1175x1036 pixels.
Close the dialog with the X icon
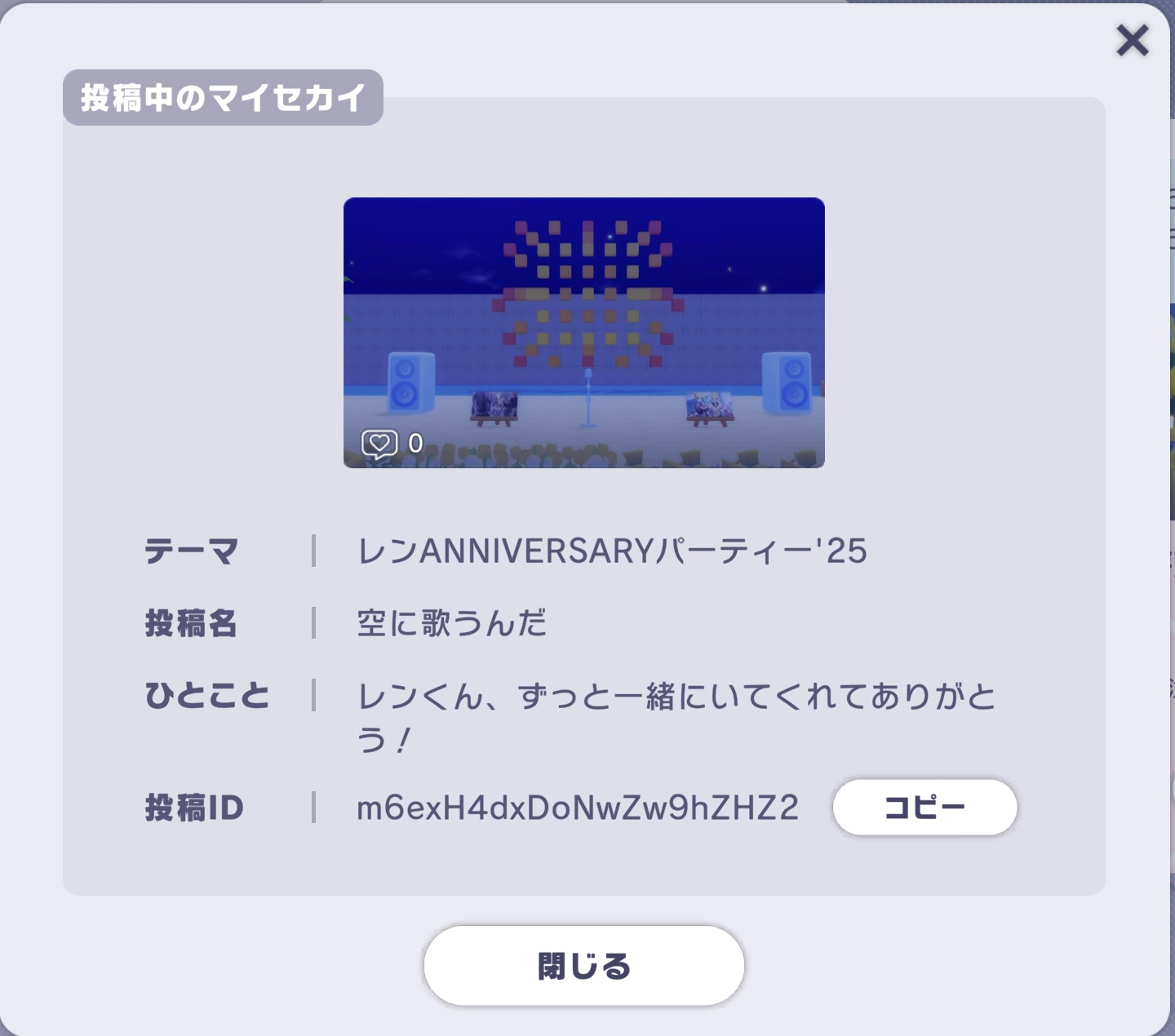click(x=1132, y=40)
